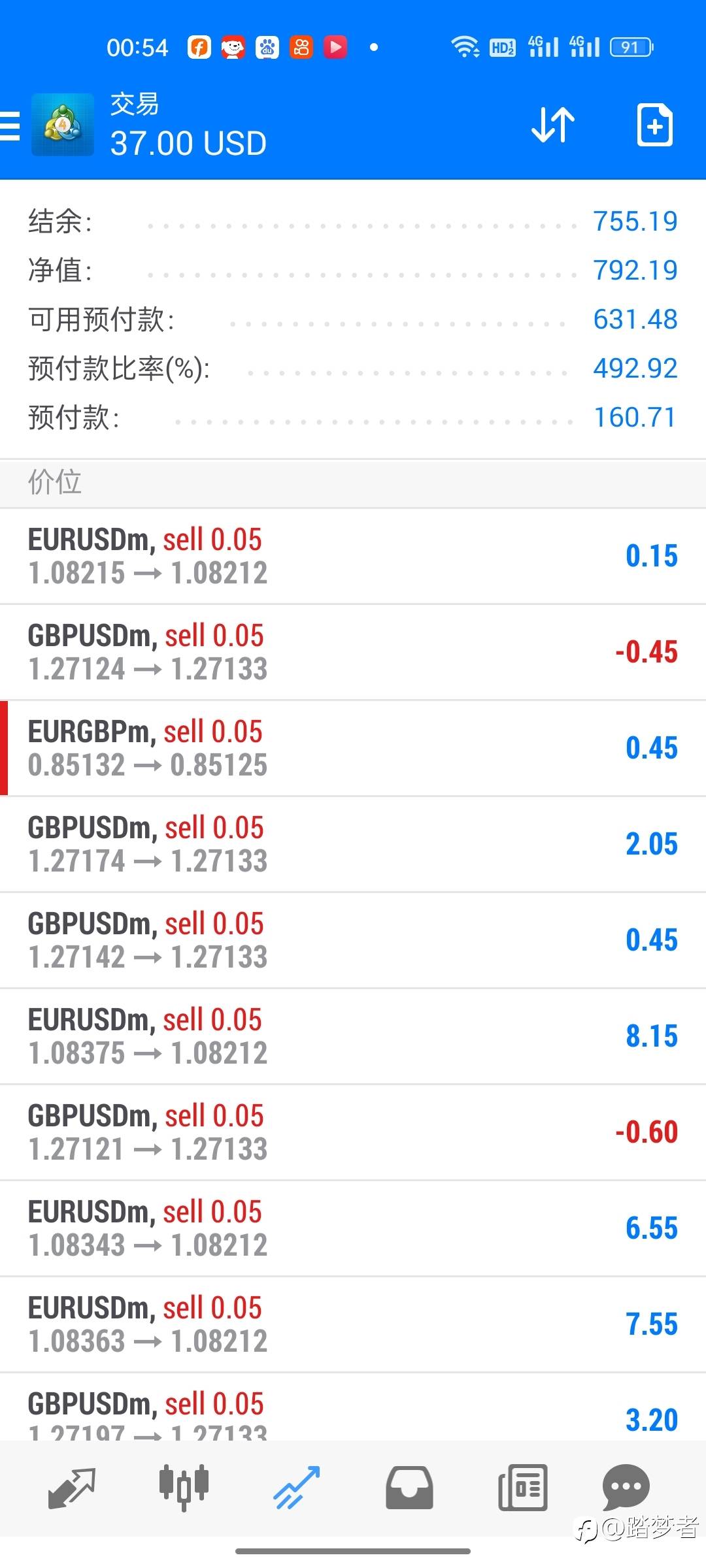Select GBPUSDm position opened at 1.27124
This screenshot has width=706, height=1568.
pos(353,652)
